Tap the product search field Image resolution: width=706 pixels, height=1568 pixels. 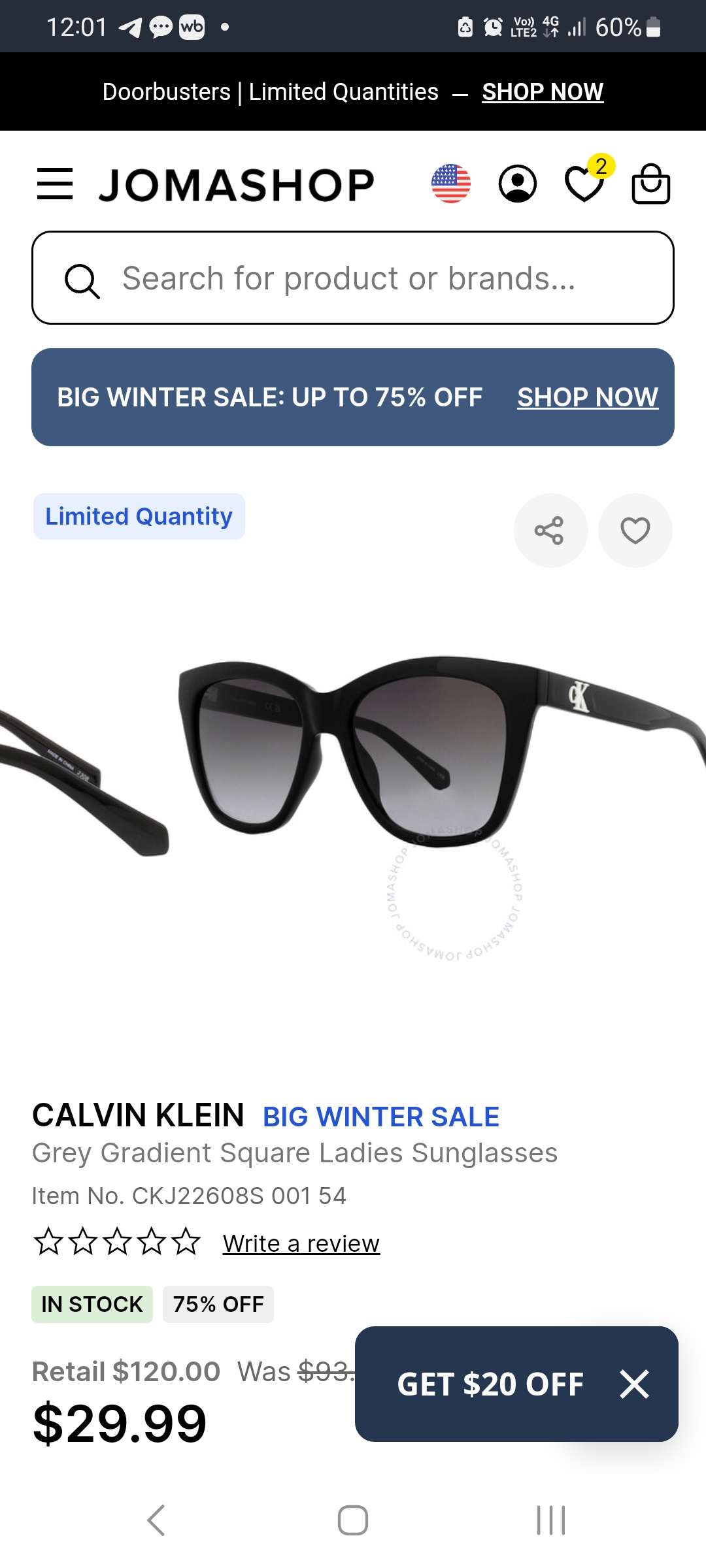353,278
